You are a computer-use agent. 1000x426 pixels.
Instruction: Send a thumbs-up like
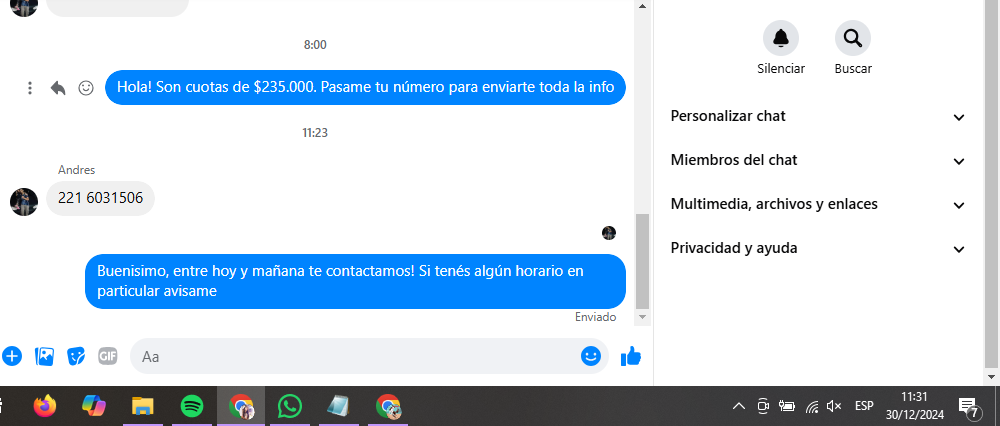(x=631, y=356)
